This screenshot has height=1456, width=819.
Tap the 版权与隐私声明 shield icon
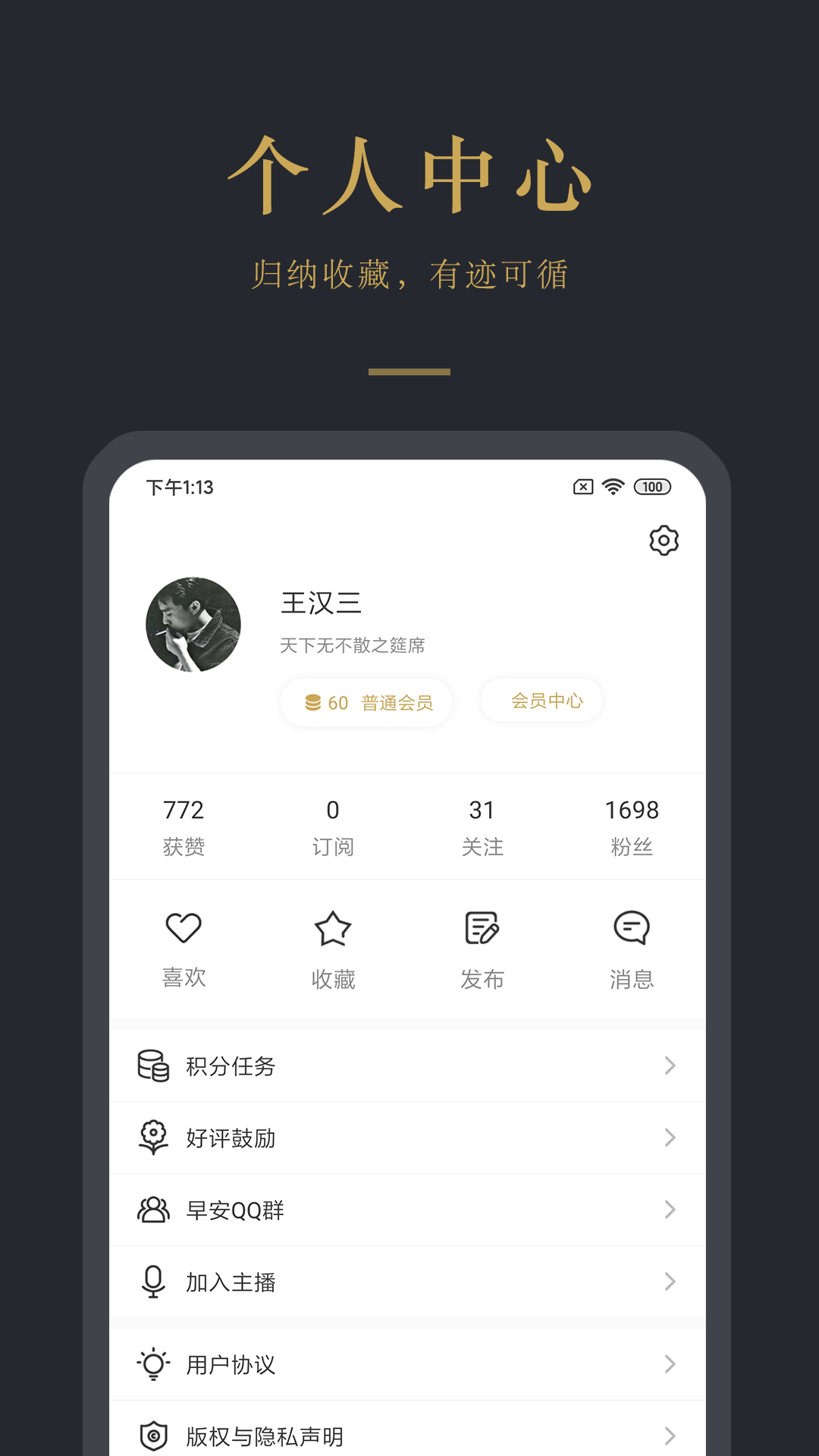(x=152, y=1432)
